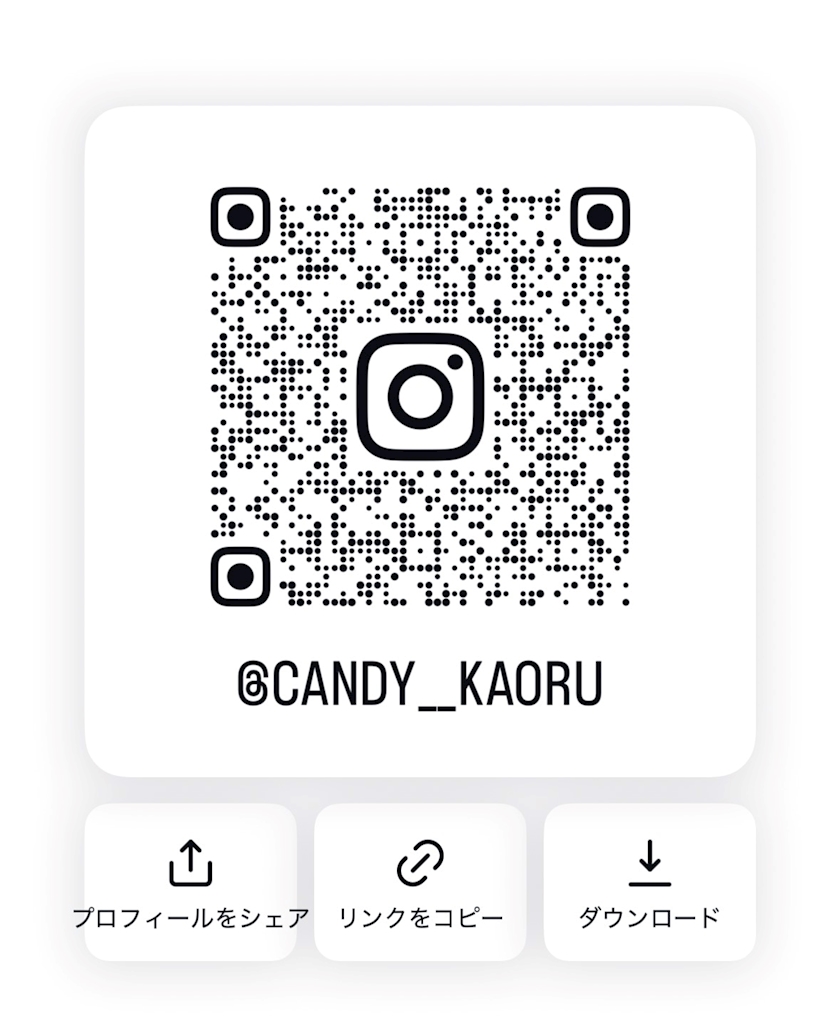Download the QR code with ダウンロード

click(x=649, y=881)
